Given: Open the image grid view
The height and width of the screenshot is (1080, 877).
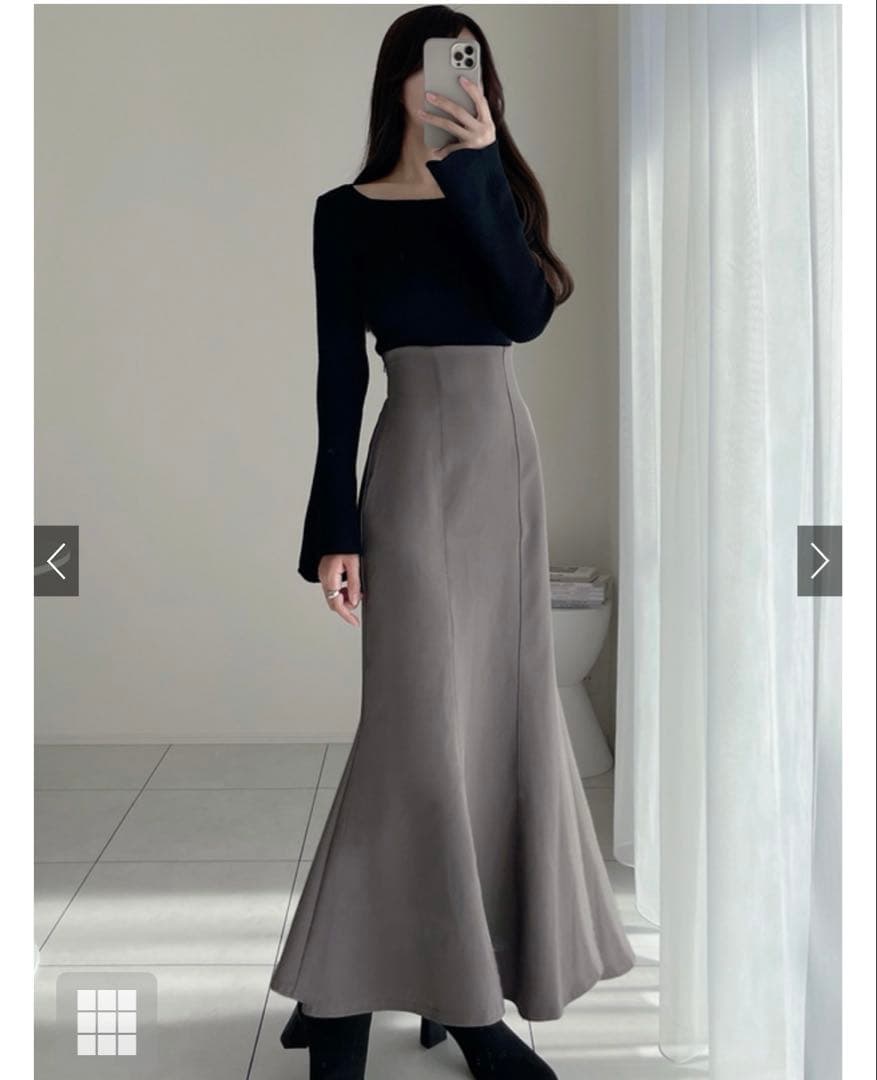Looking at the screenshot, I should 106,1022.
